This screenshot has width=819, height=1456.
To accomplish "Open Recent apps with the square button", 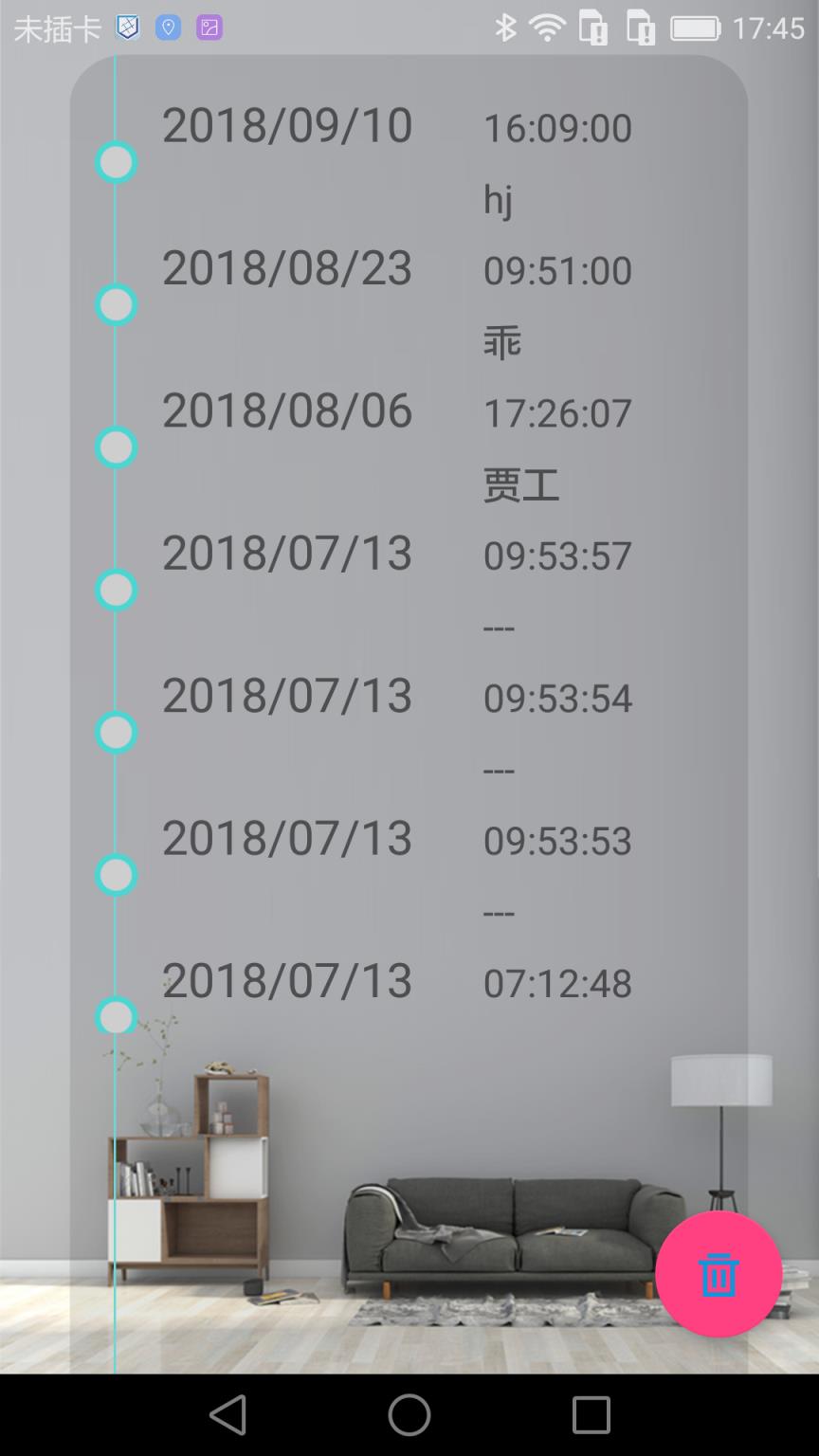I will click(590, 1416).
